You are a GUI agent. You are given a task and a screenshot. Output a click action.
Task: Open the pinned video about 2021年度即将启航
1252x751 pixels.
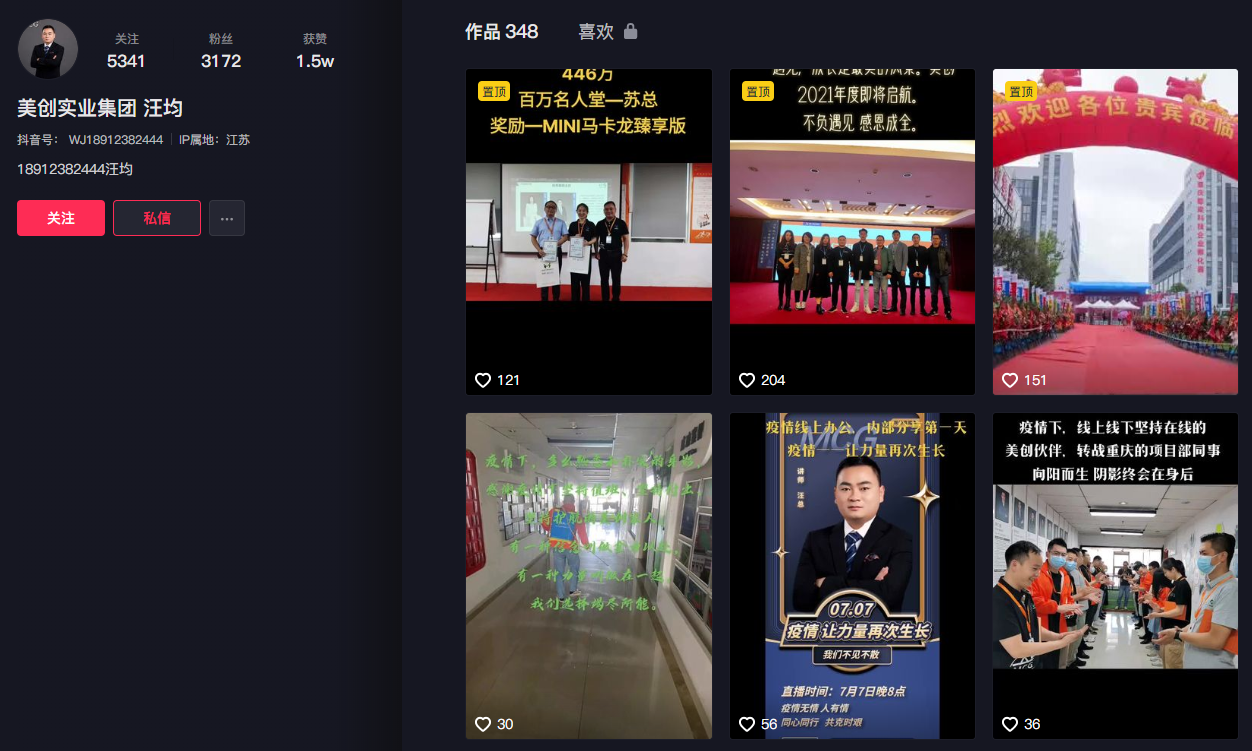pos(852,232)
